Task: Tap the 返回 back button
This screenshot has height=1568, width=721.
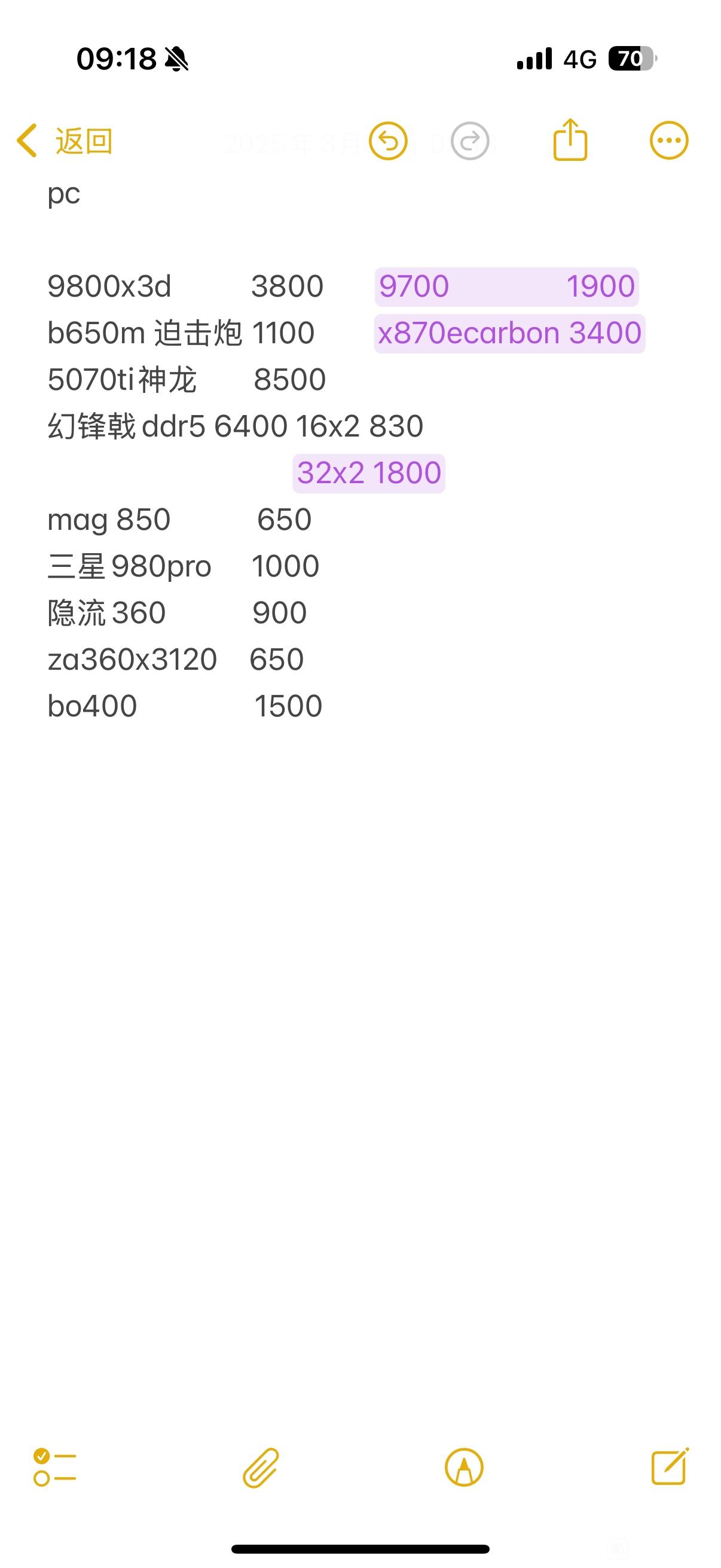Action: pos(65,141)
